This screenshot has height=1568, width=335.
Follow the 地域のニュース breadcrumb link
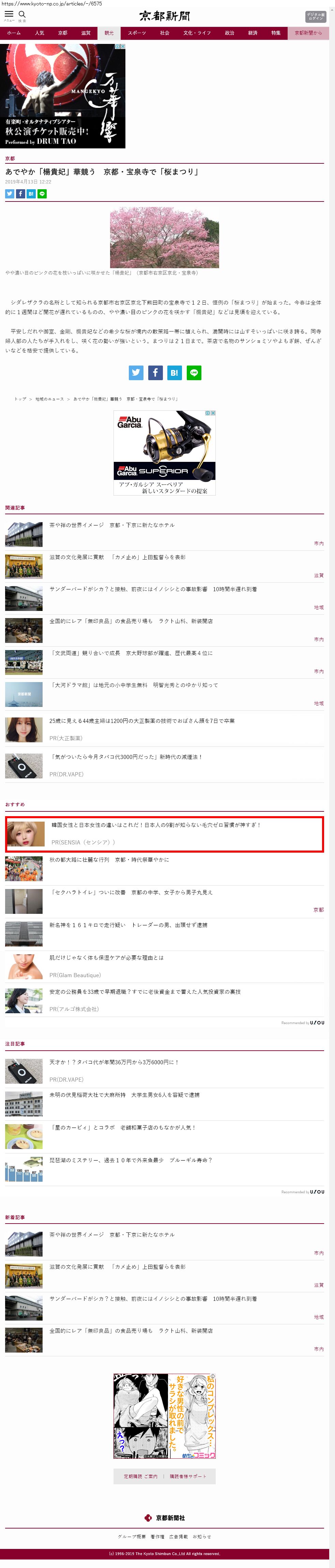tap(49, 399)
